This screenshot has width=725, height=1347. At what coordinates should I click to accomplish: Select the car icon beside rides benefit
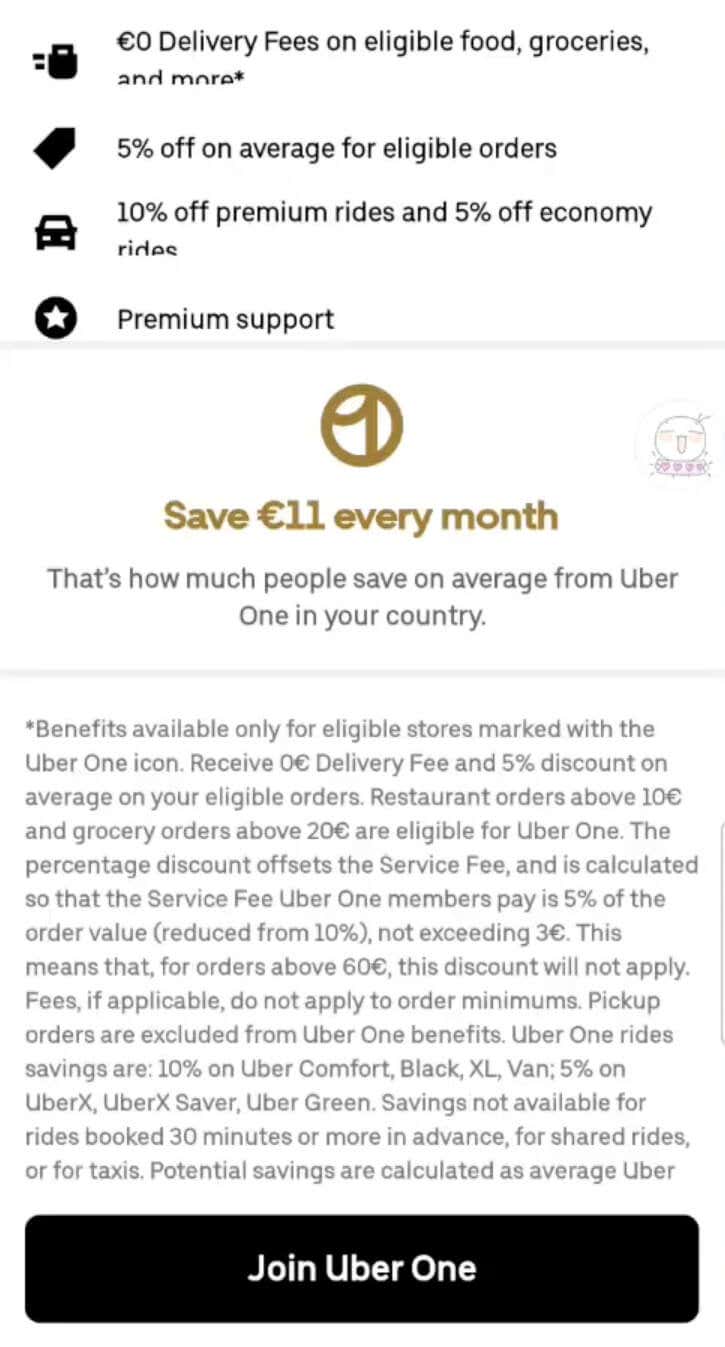click(55, 230)
